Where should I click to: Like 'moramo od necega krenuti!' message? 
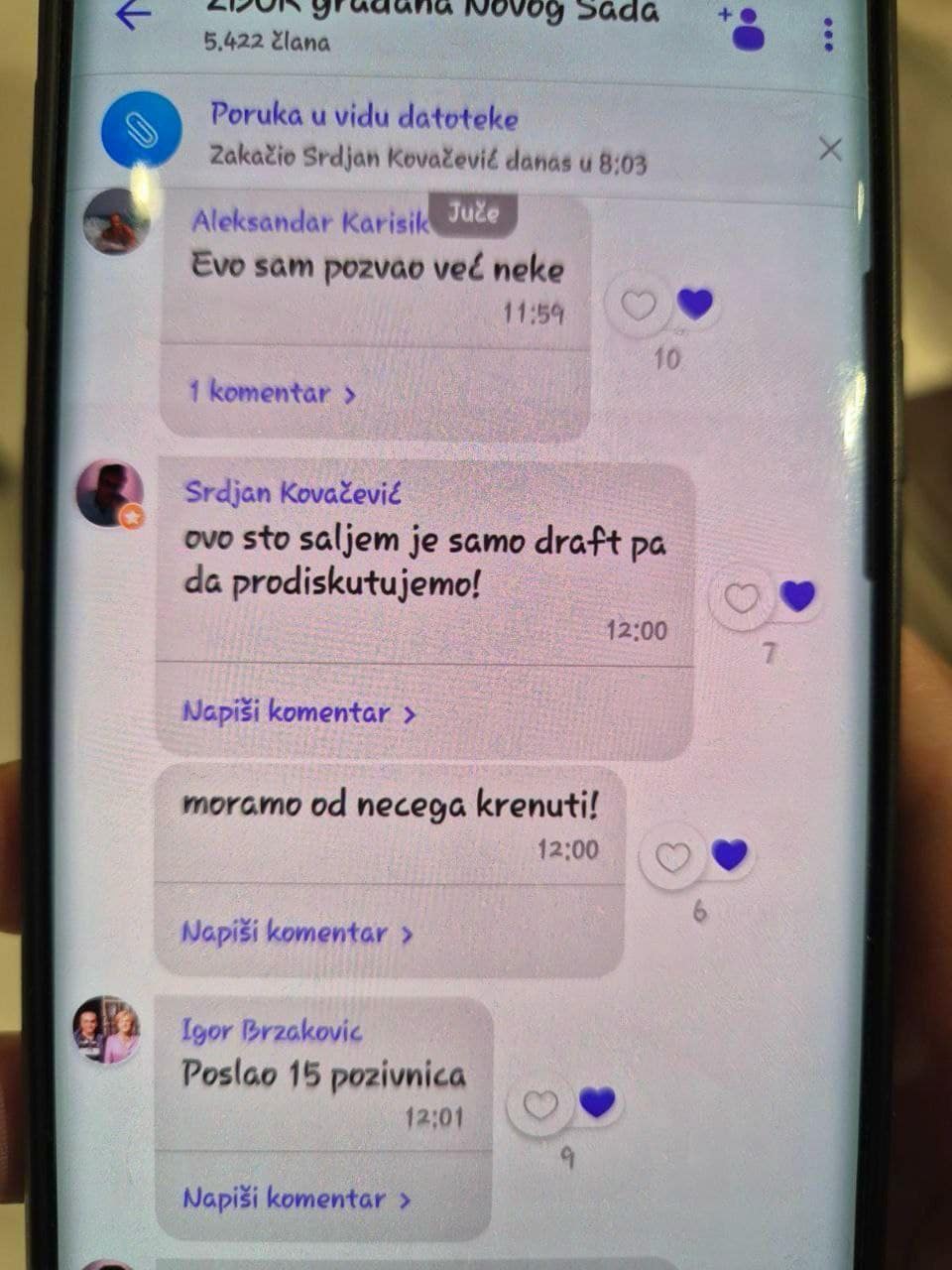click(672, 857)
